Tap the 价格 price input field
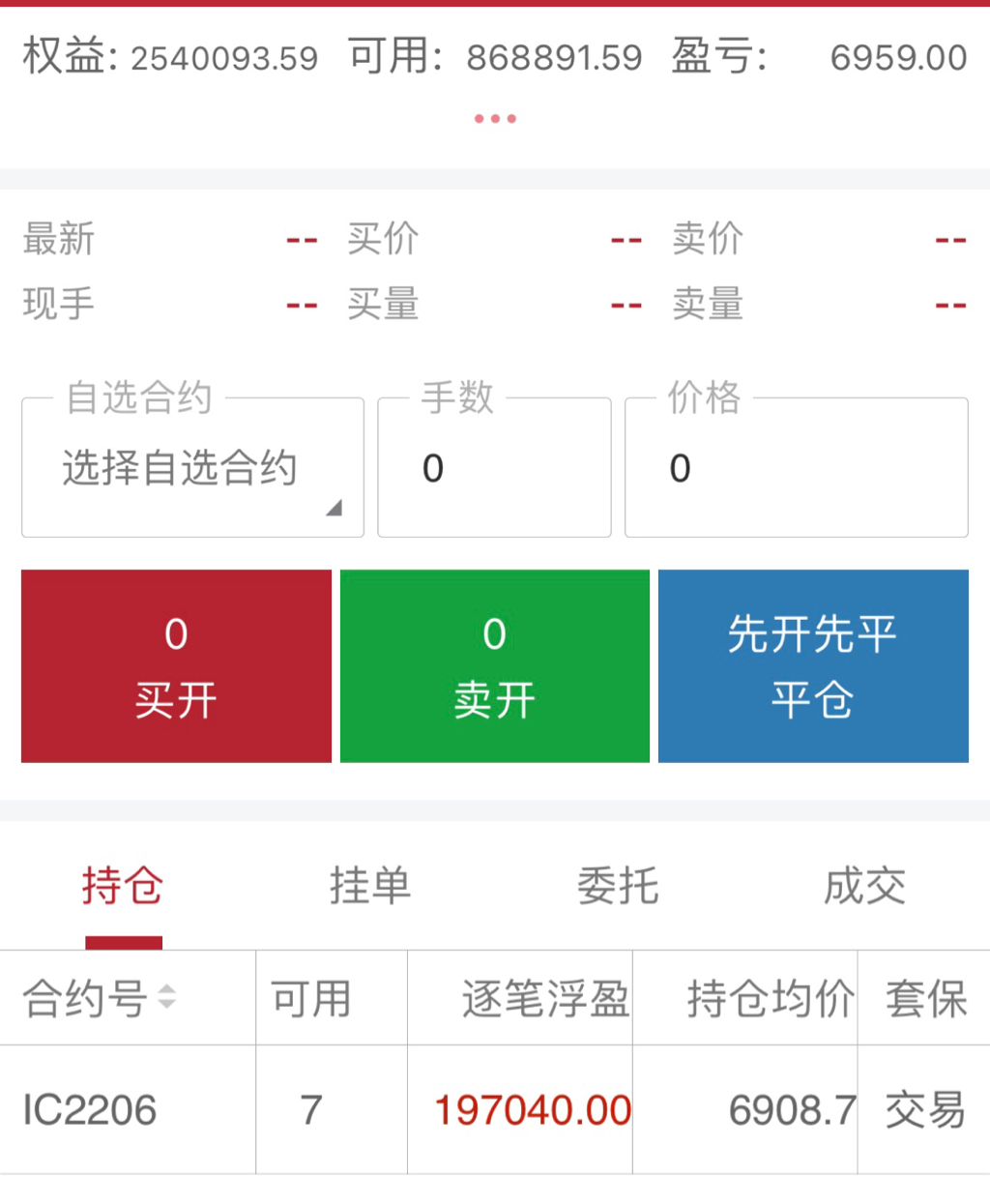 coord(796,469)
